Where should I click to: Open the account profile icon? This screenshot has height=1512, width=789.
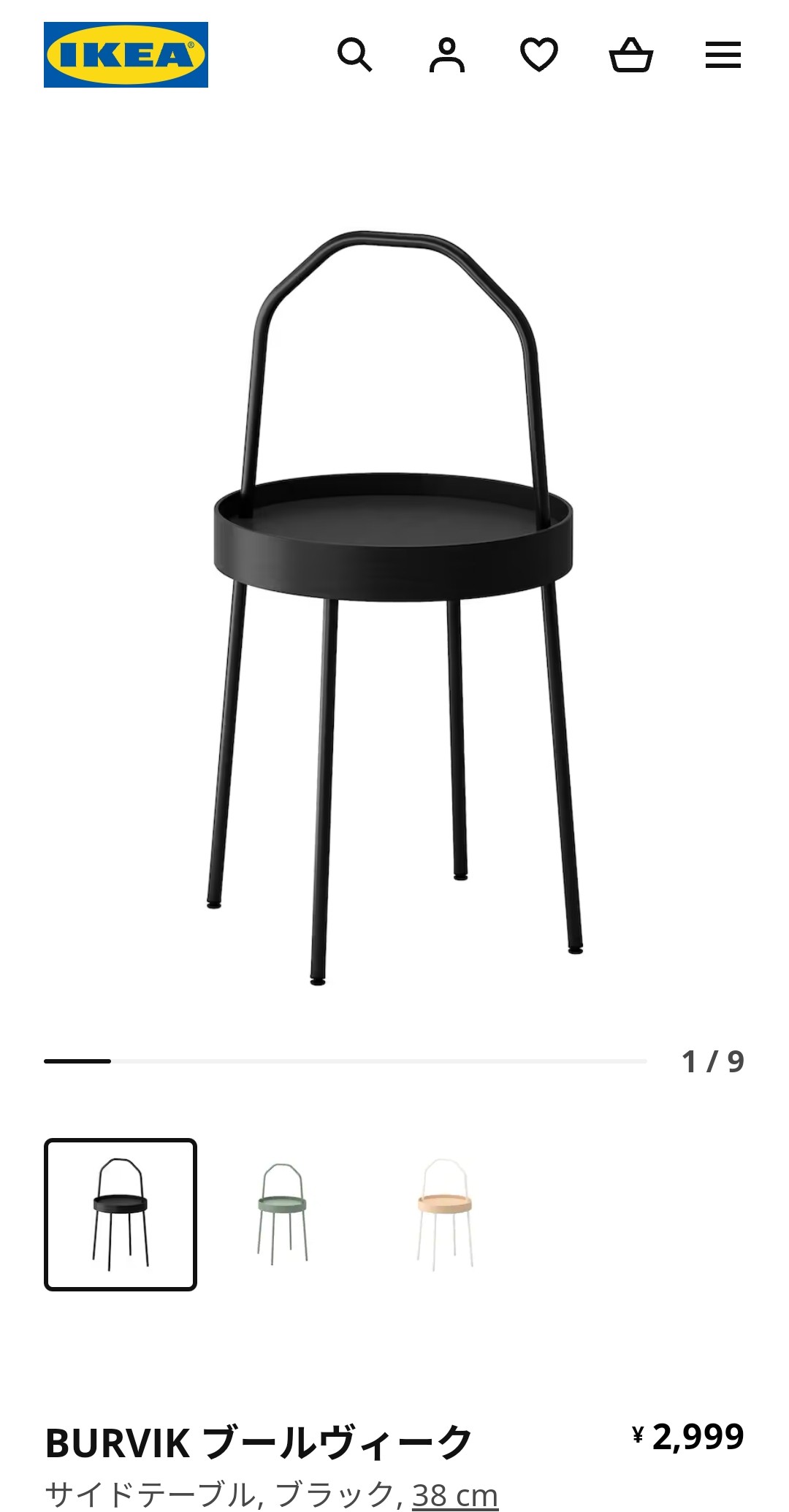[x=446, y=55]
